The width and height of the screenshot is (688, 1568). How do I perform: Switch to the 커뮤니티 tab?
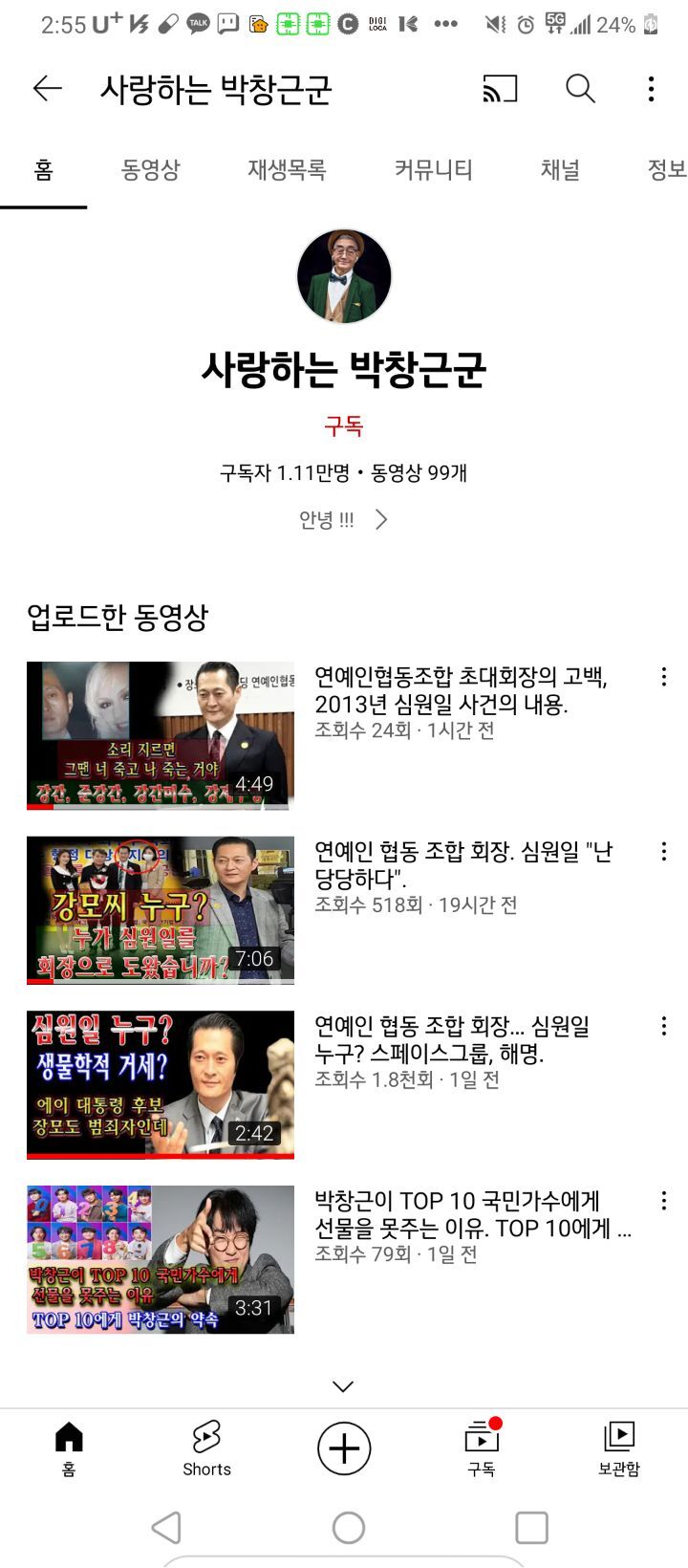433,169
